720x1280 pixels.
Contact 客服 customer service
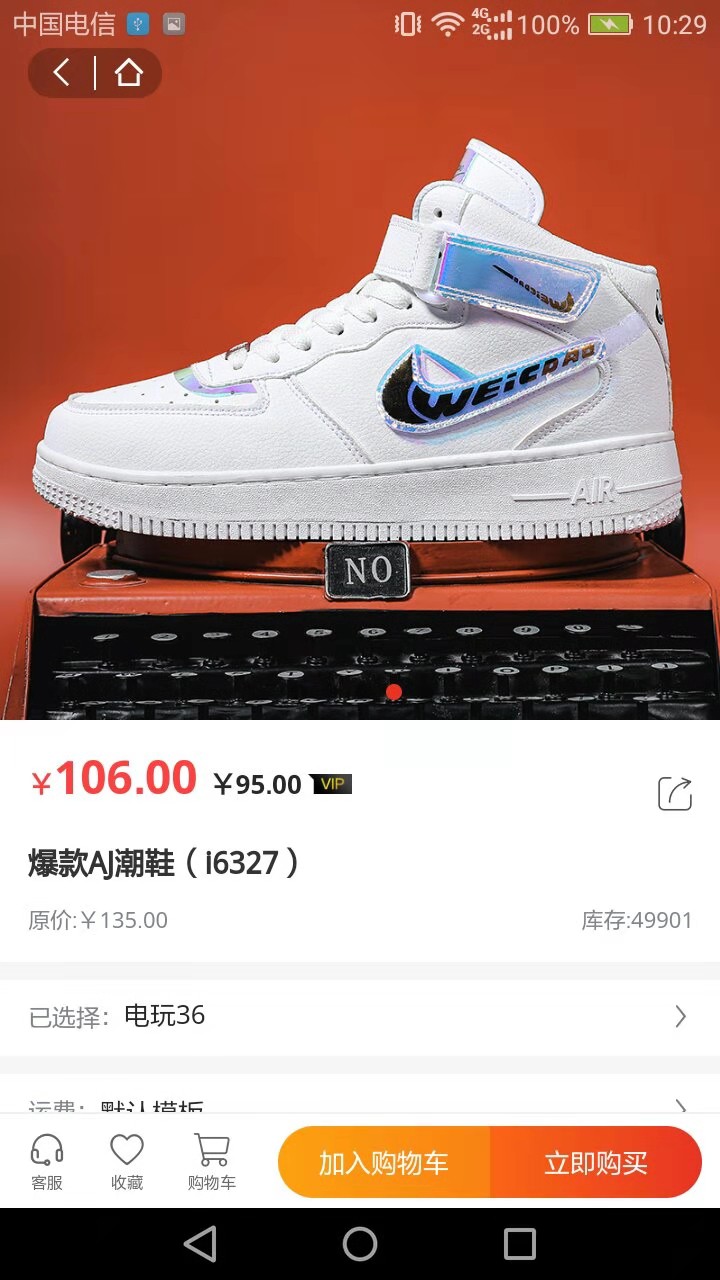click(x=47, y=1162)
